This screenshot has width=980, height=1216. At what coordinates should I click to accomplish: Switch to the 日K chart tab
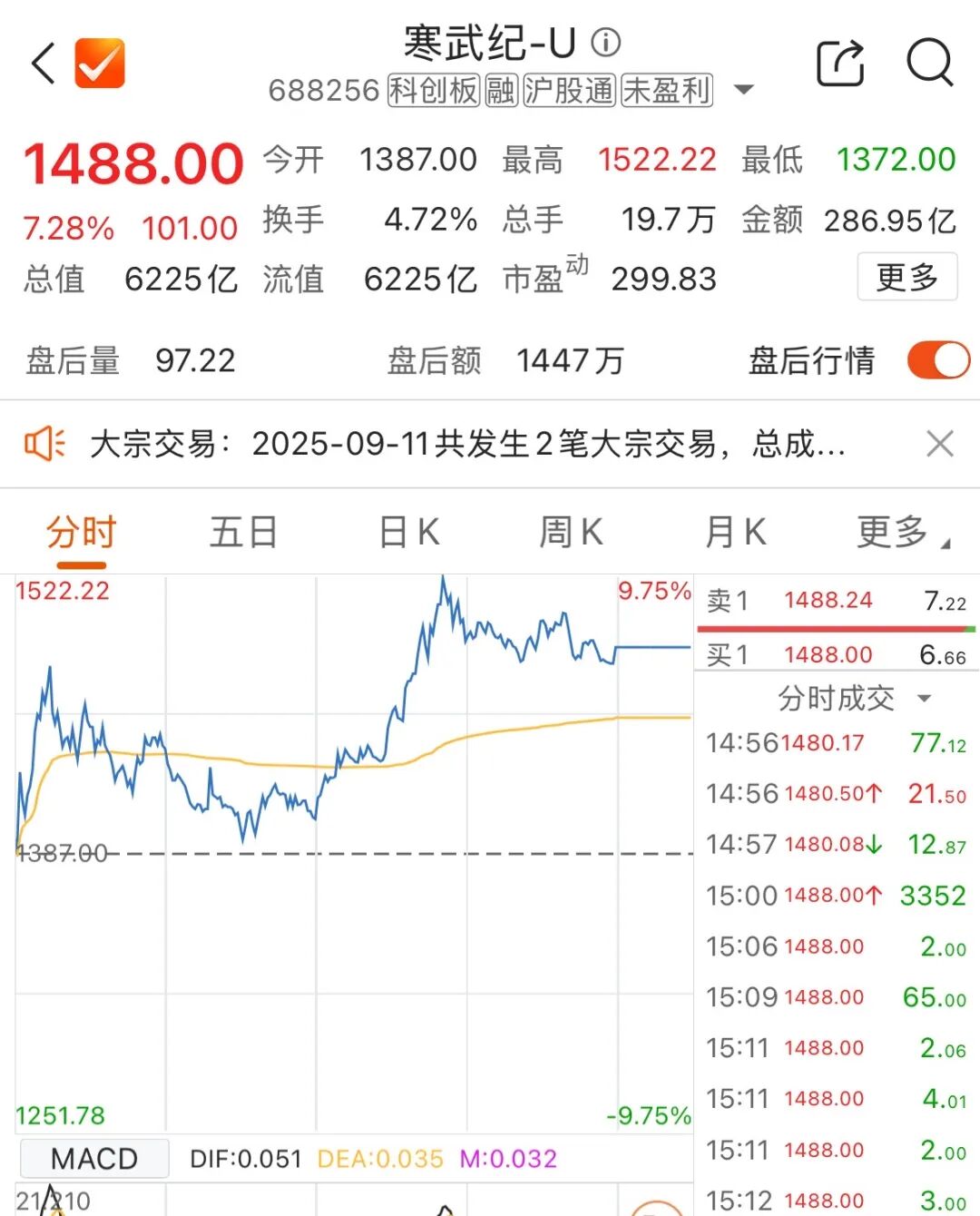(409, 533)
